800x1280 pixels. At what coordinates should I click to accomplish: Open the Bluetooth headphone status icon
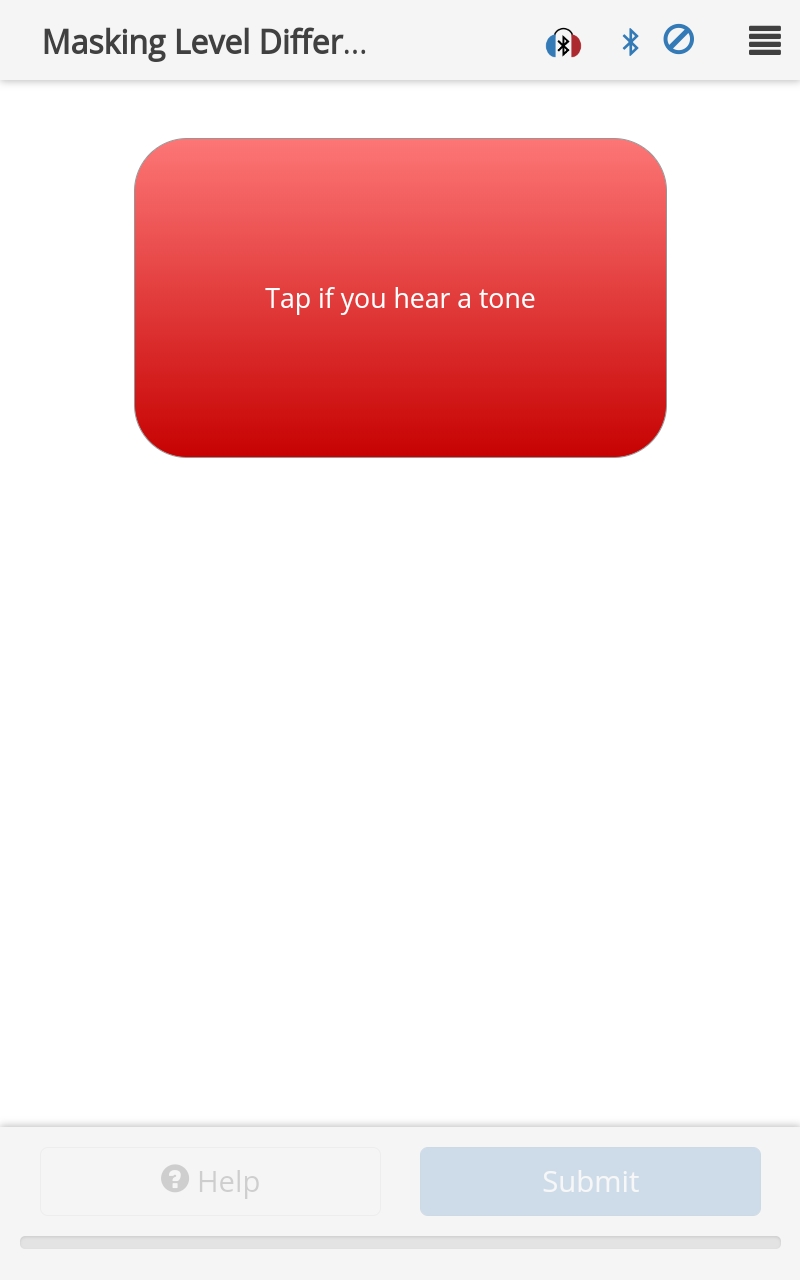coord(563,43)
